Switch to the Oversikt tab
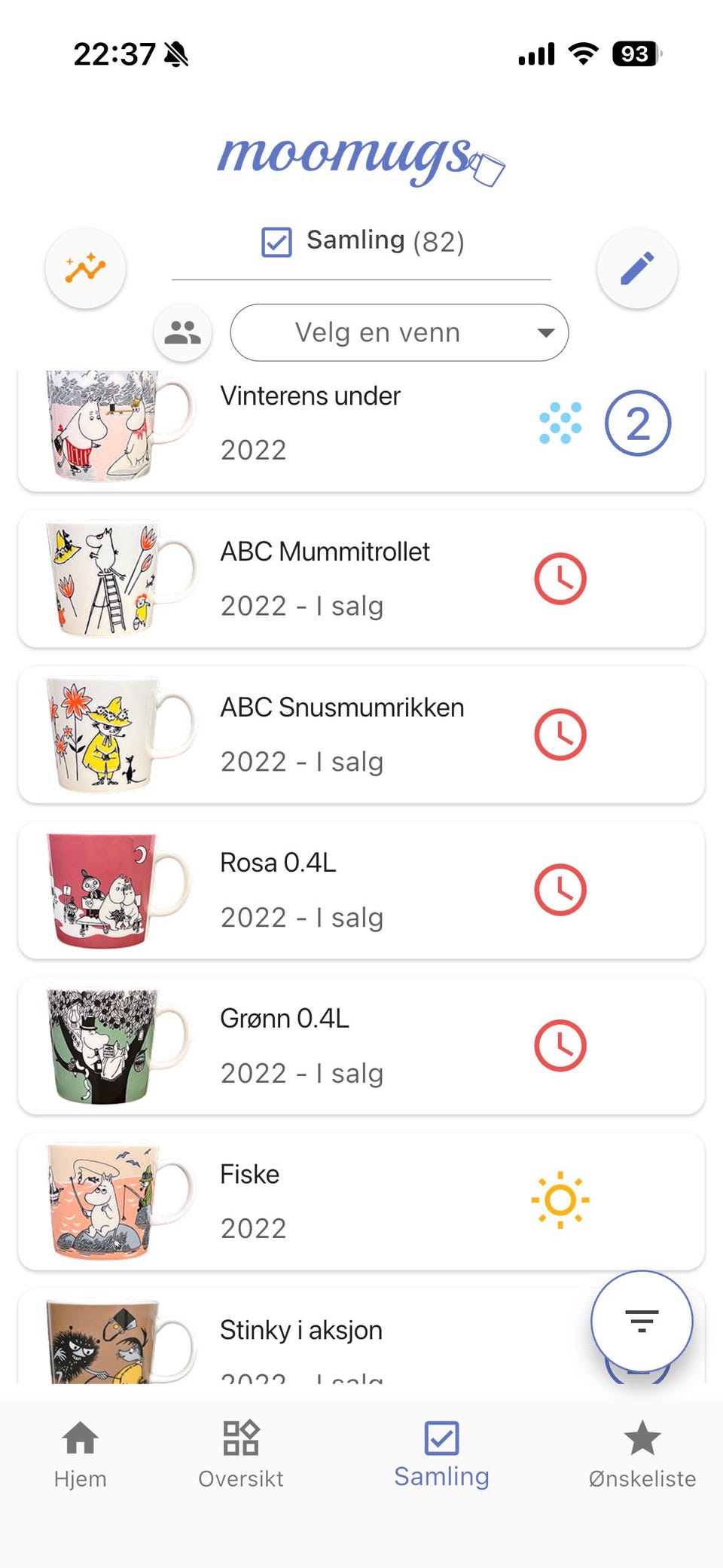723x1568 pixels. click(241, 1454)
